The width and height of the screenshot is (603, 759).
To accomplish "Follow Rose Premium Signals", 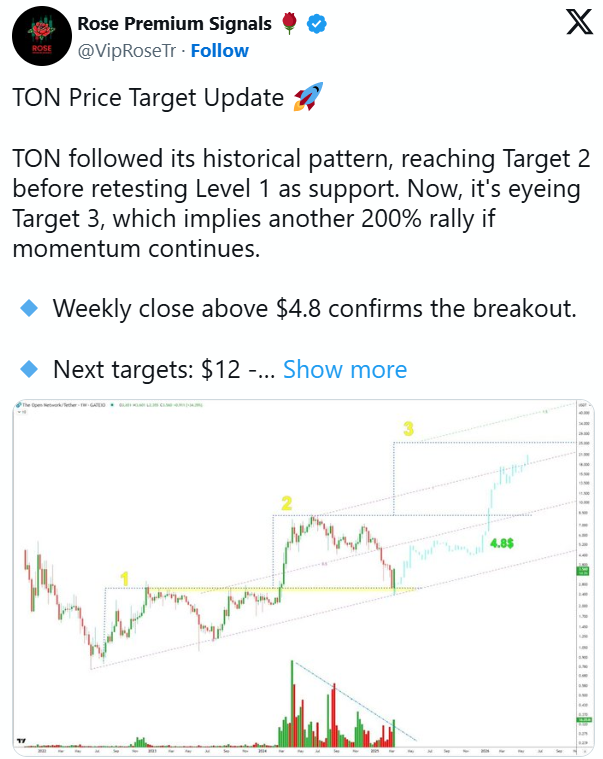I will click(x=219, y=50).
